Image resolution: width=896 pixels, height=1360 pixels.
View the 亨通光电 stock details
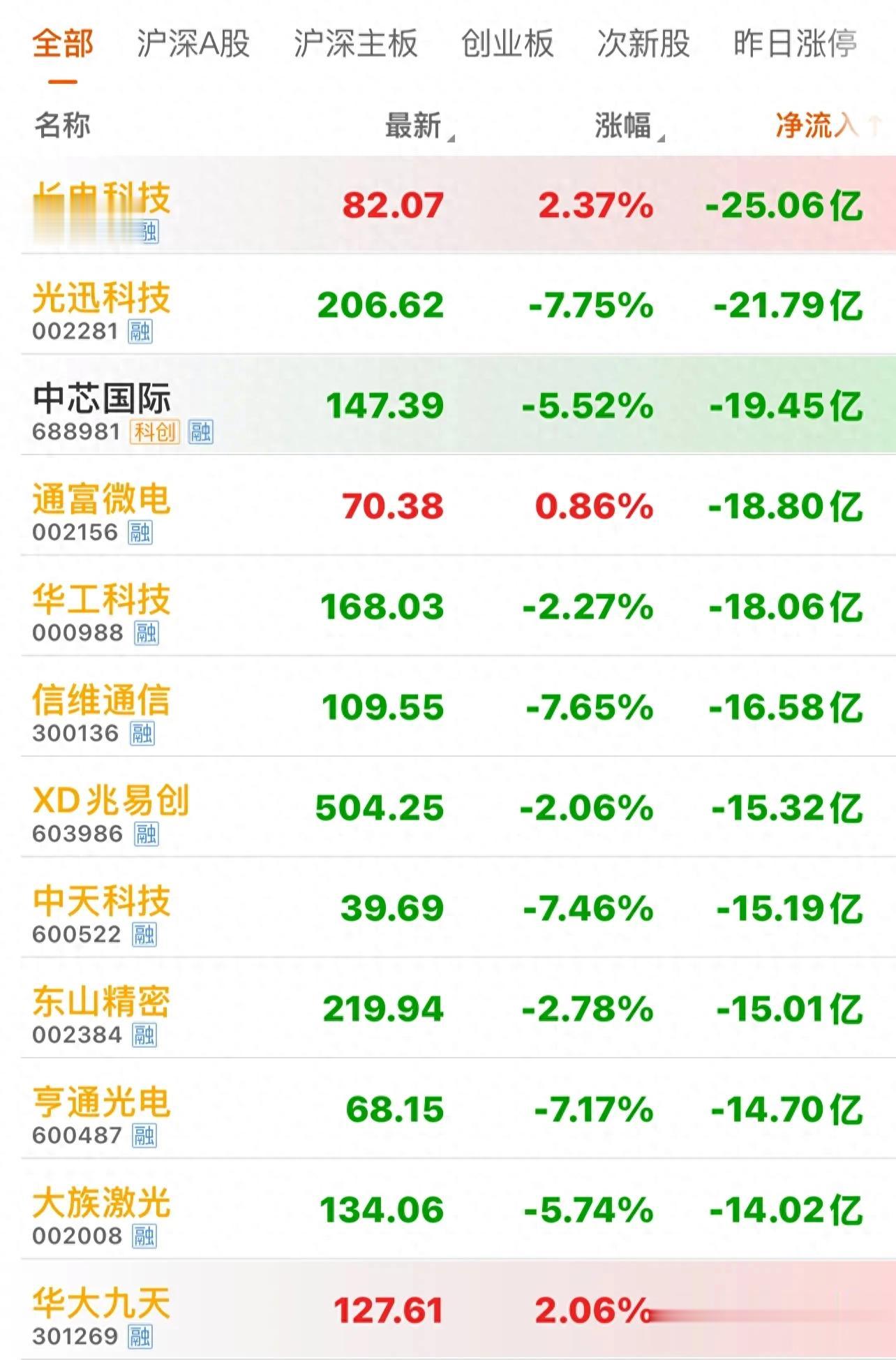458,1109
